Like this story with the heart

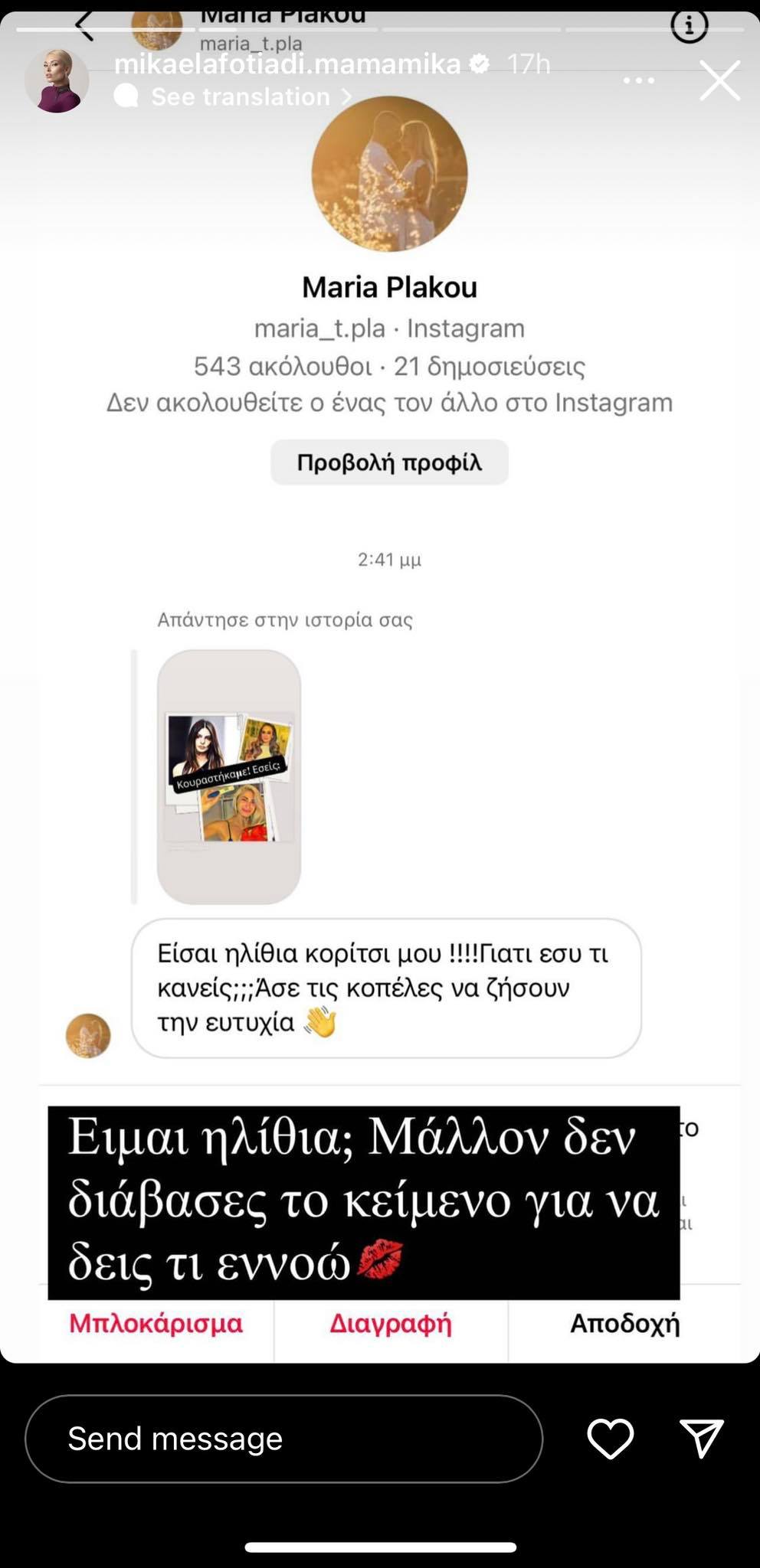tap(610, 1439)
